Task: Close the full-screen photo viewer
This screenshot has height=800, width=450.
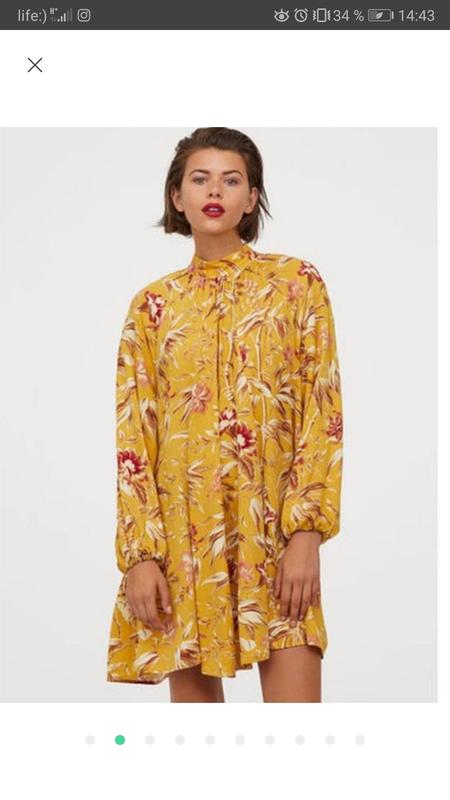Action: pos(35,65)
